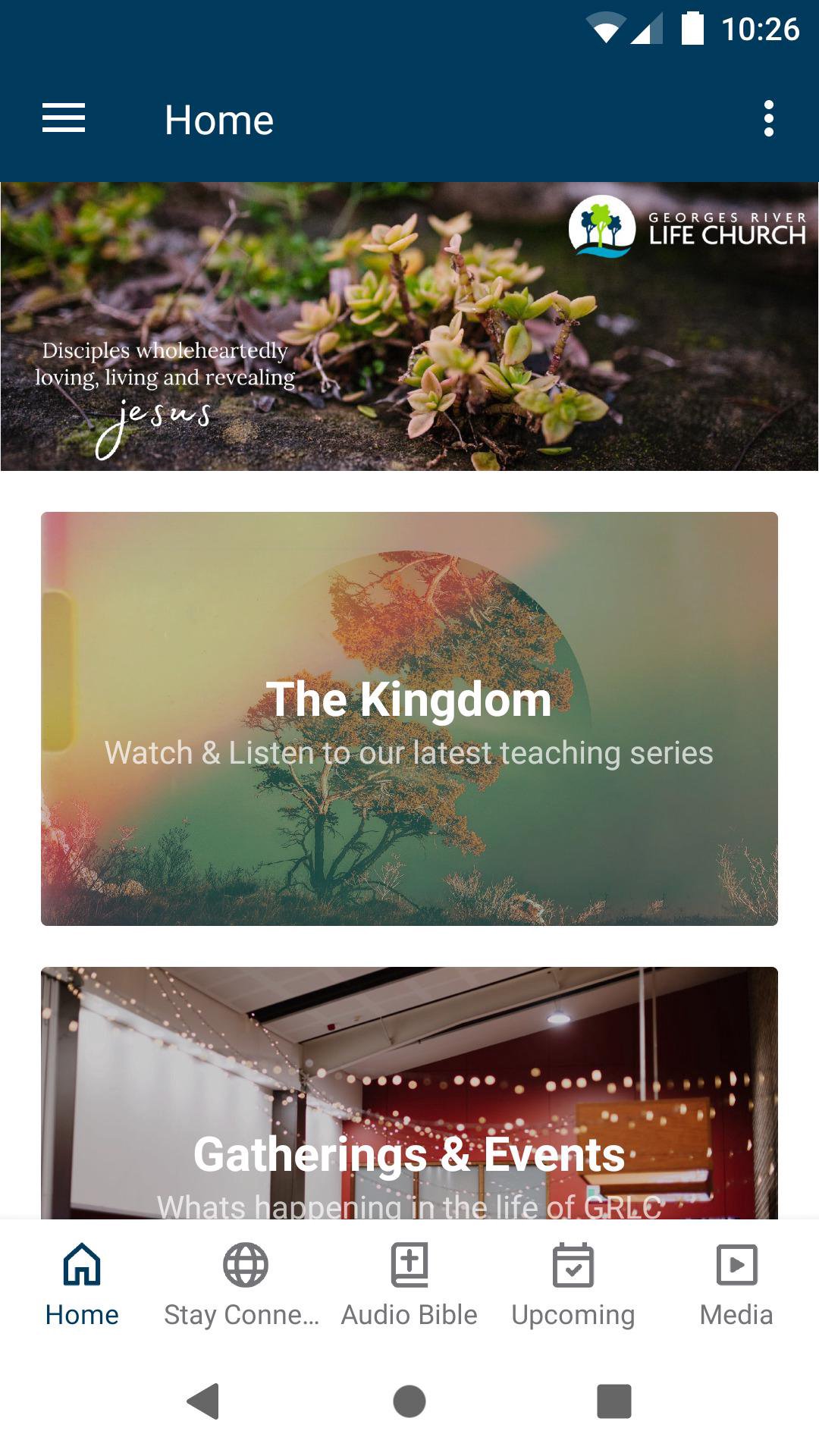Open the hamburger drawer menu

(x=64, y=119)
